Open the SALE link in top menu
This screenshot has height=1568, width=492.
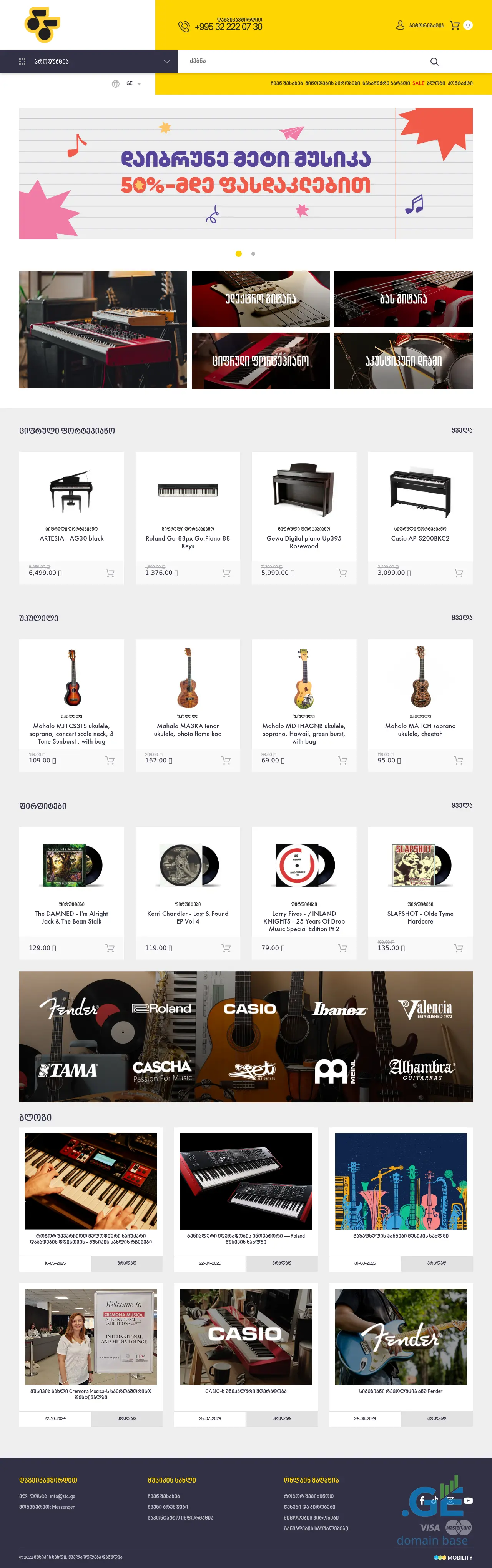[x=419, y=83]
